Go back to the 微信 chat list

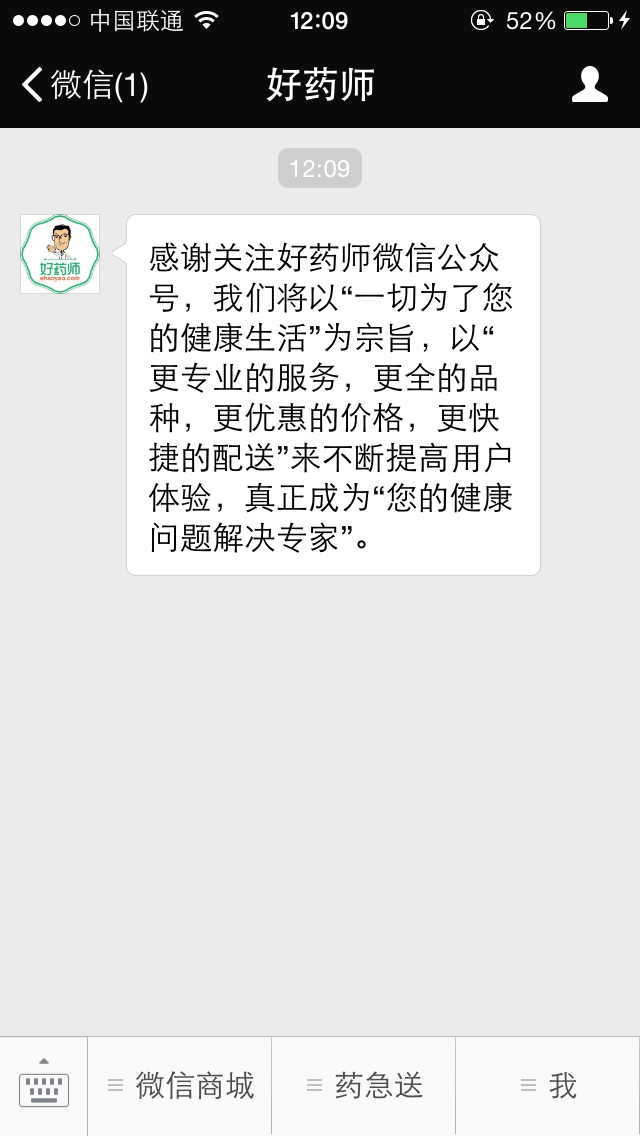(84, 85)
